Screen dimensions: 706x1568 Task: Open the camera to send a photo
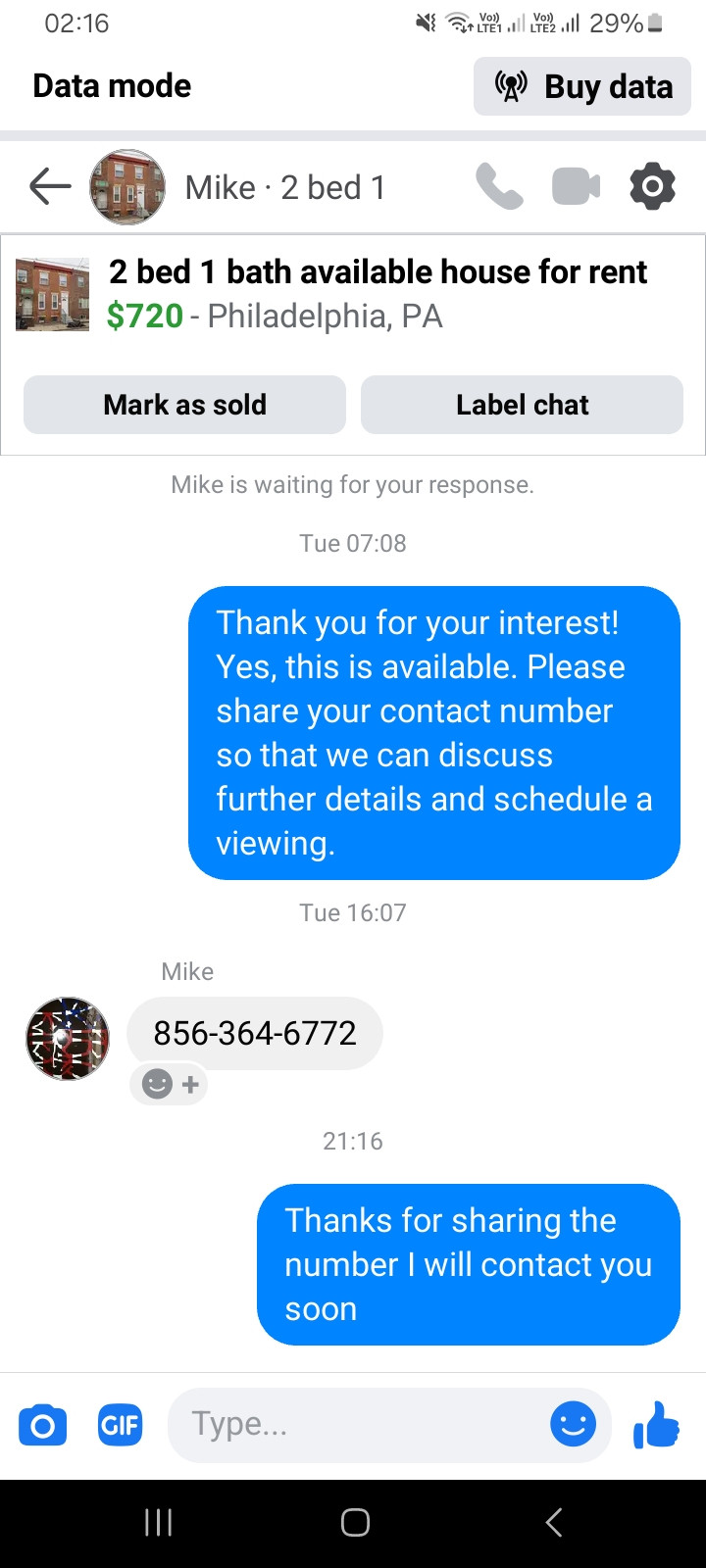coord(43,1424)
